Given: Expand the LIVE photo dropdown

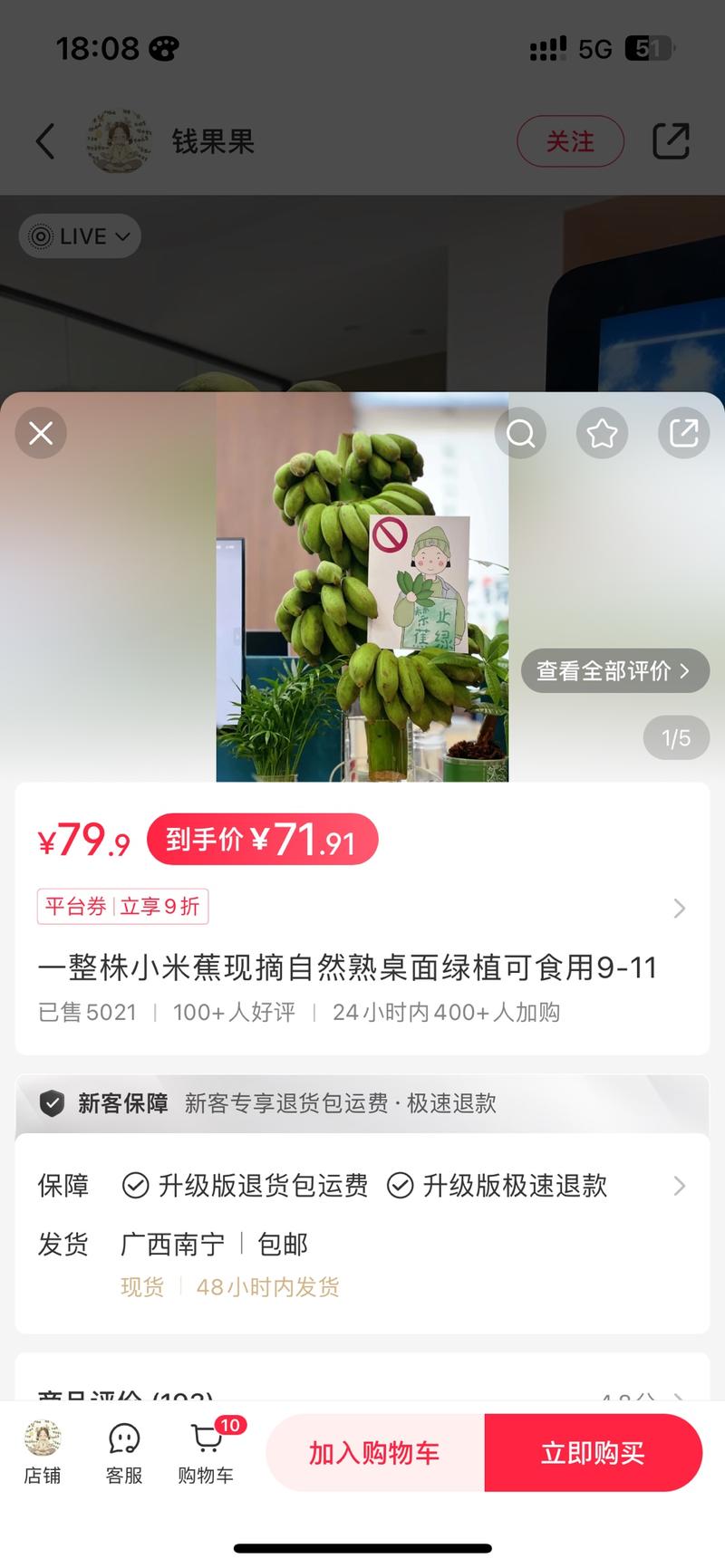Looking at the screenshot, I should coord(80,236).
